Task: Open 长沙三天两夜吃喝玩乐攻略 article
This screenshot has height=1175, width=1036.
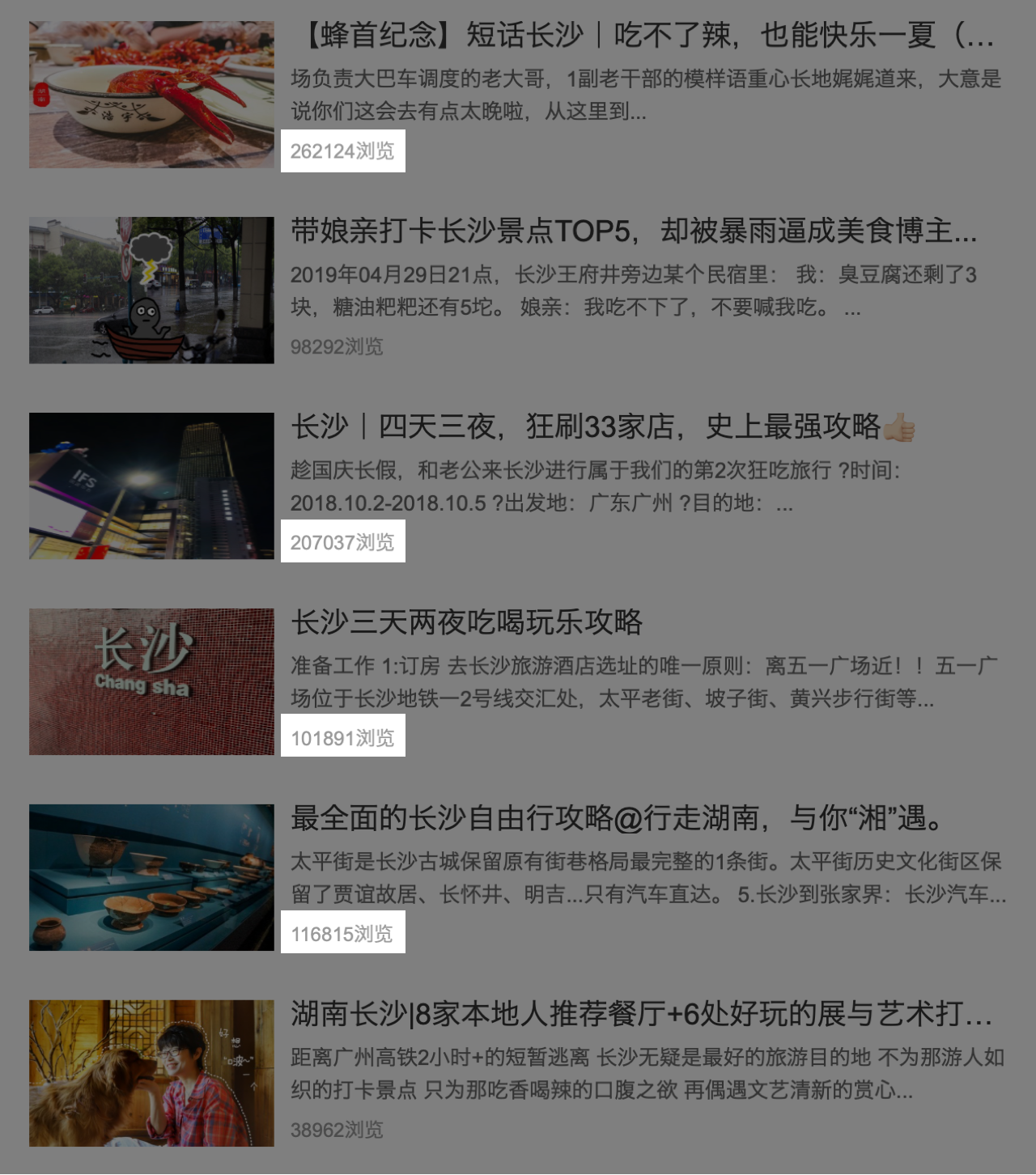Action: [x=467, y=623]
